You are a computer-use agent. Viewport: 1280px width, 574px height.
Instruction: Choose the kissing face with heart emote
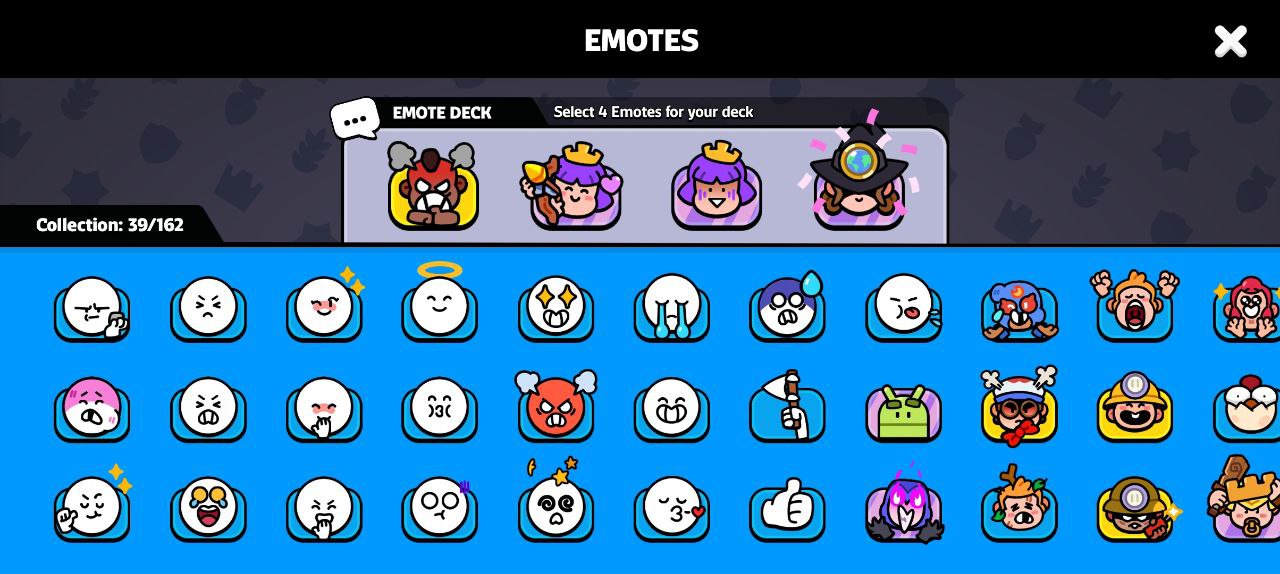671,507
